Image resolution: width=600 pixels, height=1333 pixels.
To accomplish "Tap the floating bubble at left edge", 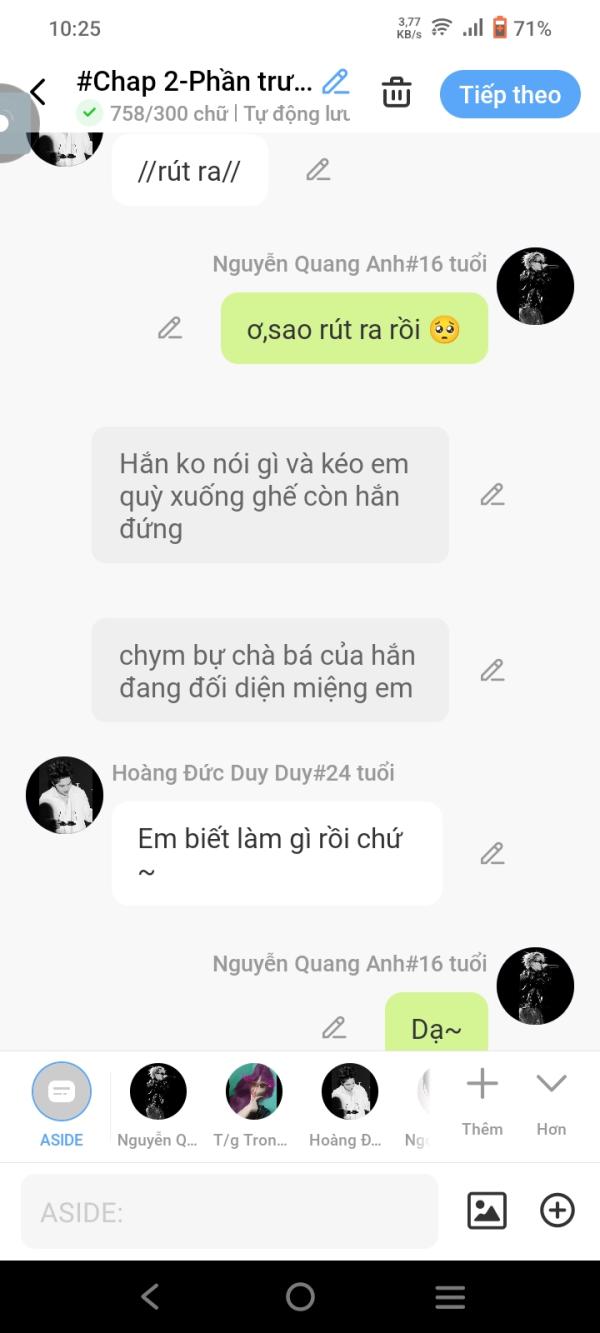I will (x=12, y=123).
